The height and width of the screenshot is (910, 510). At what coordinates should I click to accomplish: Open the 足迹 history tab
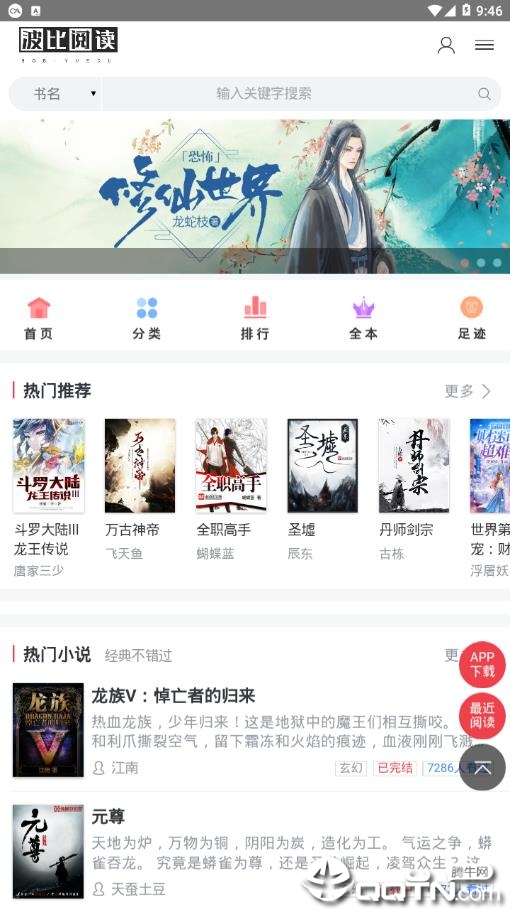472,318
